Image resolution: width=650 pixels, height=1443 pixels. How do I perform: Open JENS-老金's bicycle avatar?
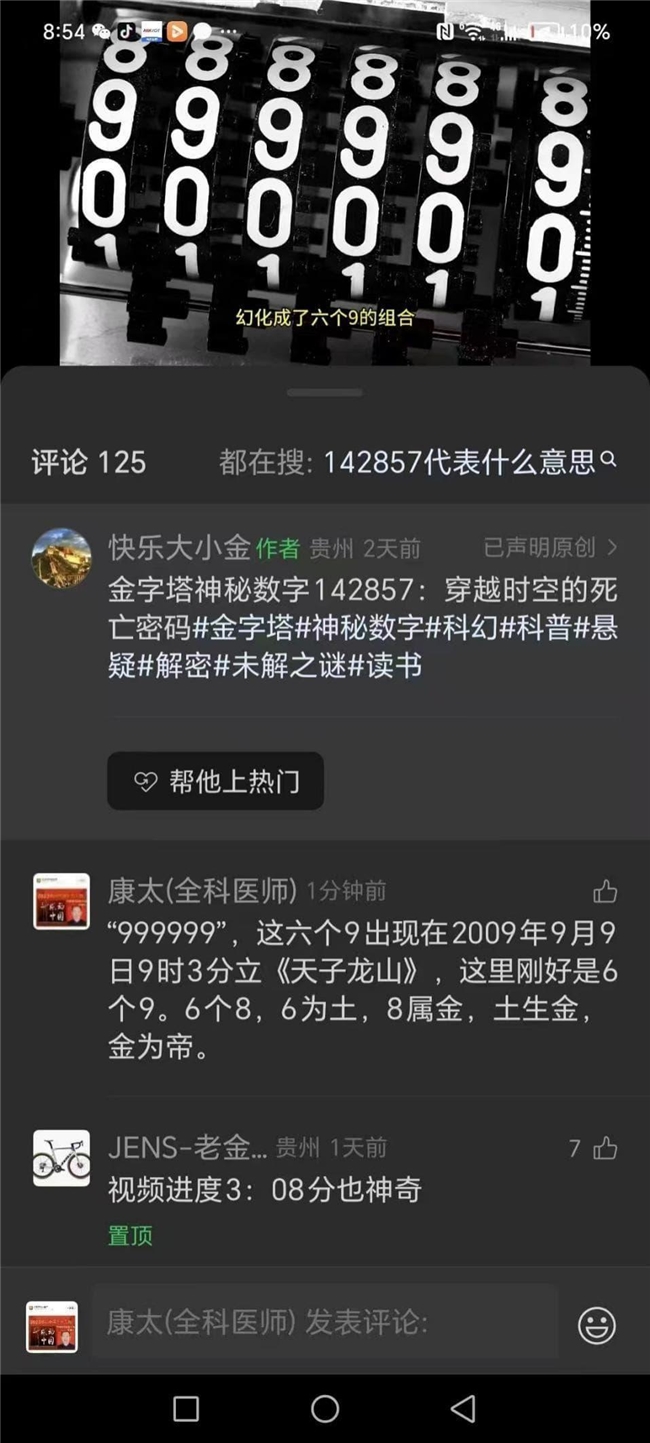[61, 1158]
